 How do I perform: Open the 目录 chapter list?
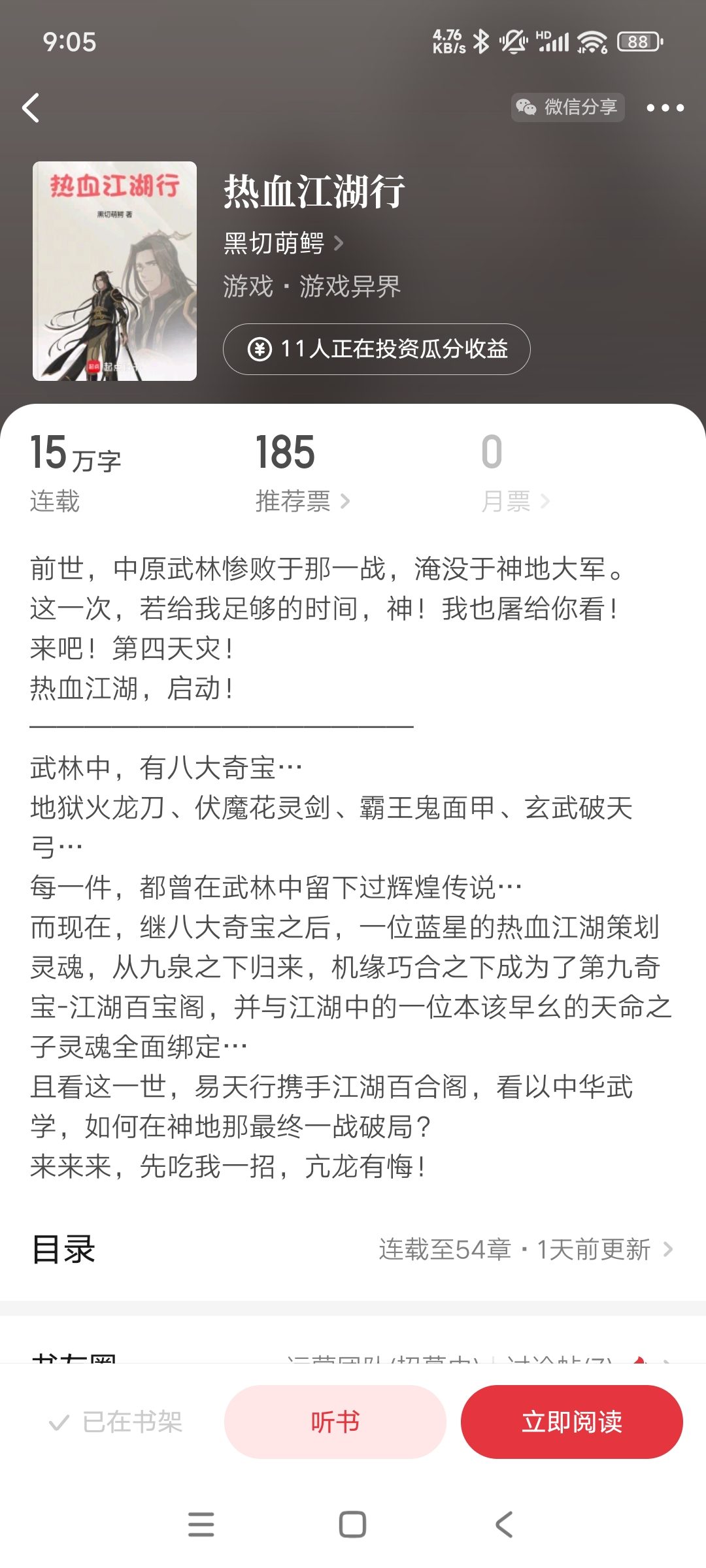[353, 1249]
